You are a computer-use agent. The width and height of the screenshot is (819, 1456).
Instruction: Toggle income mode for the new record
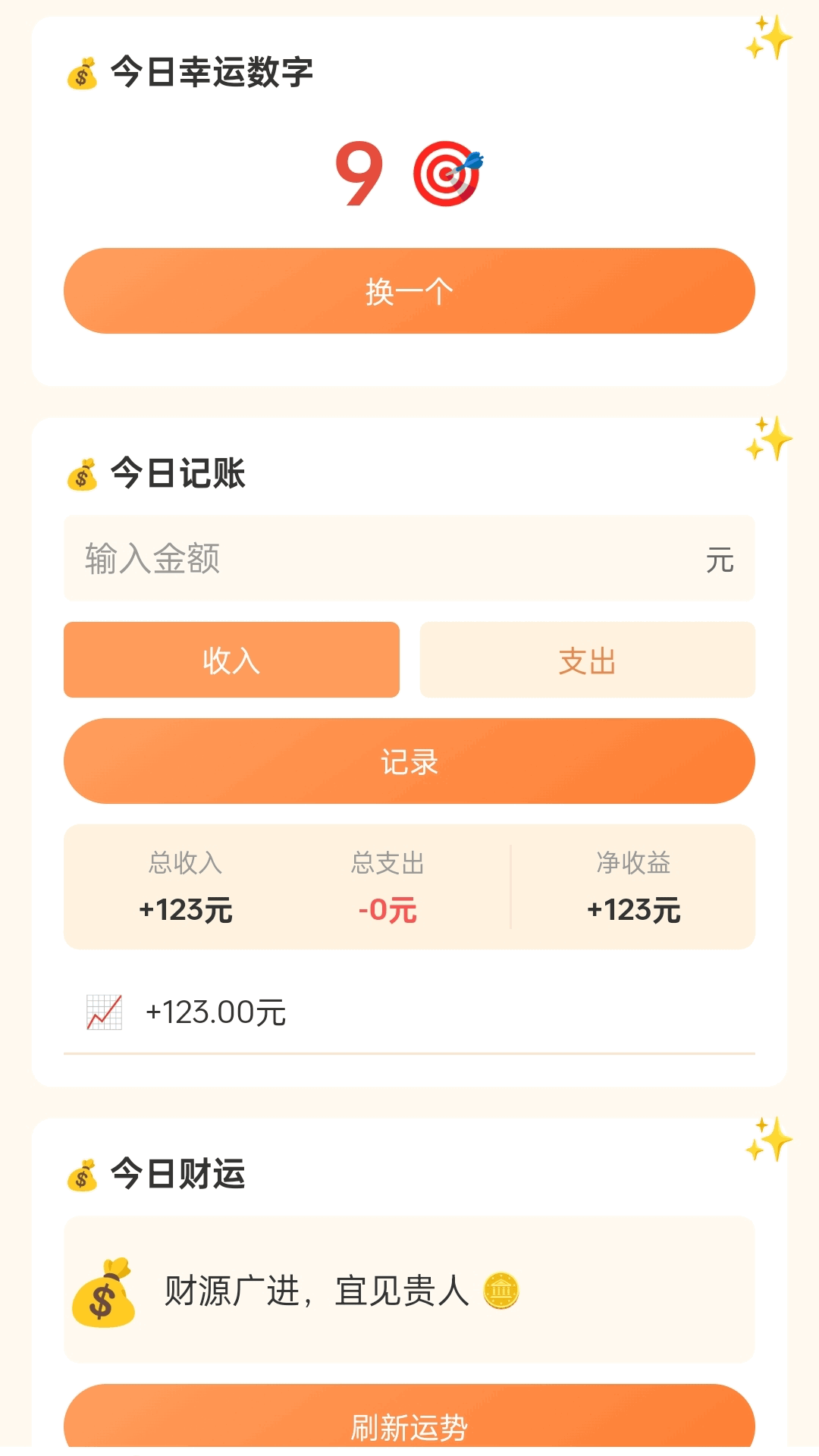(231, 660)
